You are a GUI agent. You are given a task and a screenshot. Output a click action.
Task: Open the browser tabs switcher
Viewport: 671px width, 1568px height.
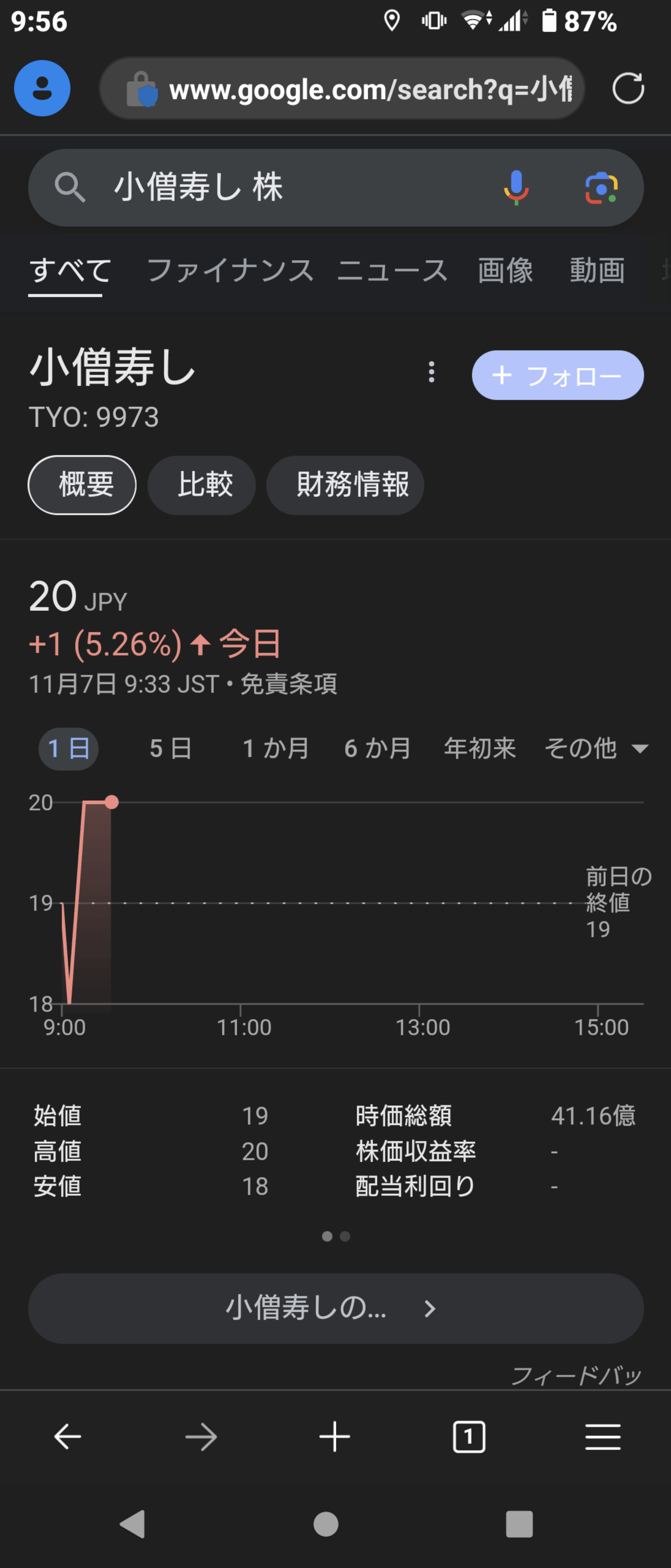tap(469, 1437)
